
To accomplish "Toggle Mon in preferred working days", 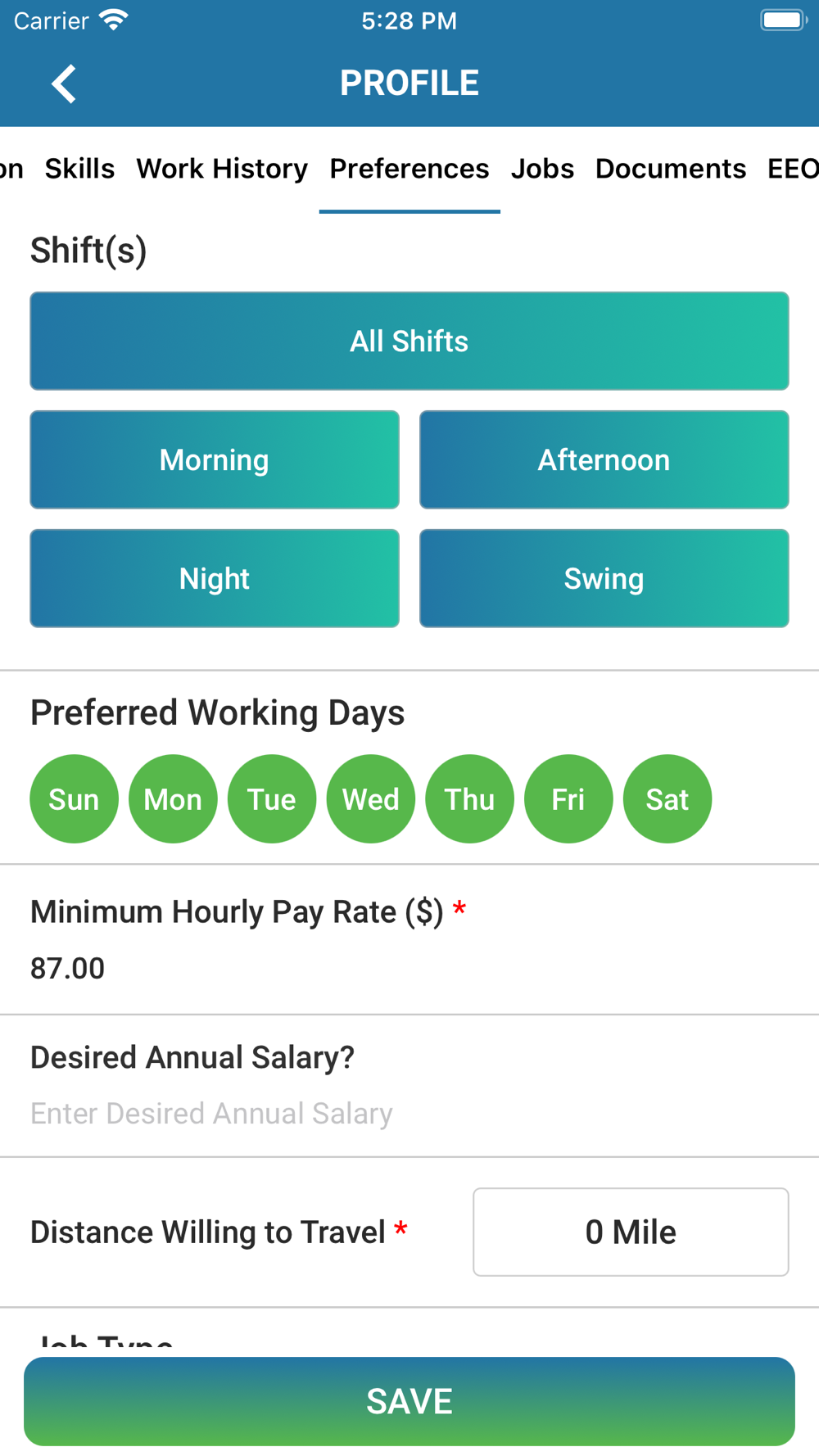I will [x=173, y=798].
